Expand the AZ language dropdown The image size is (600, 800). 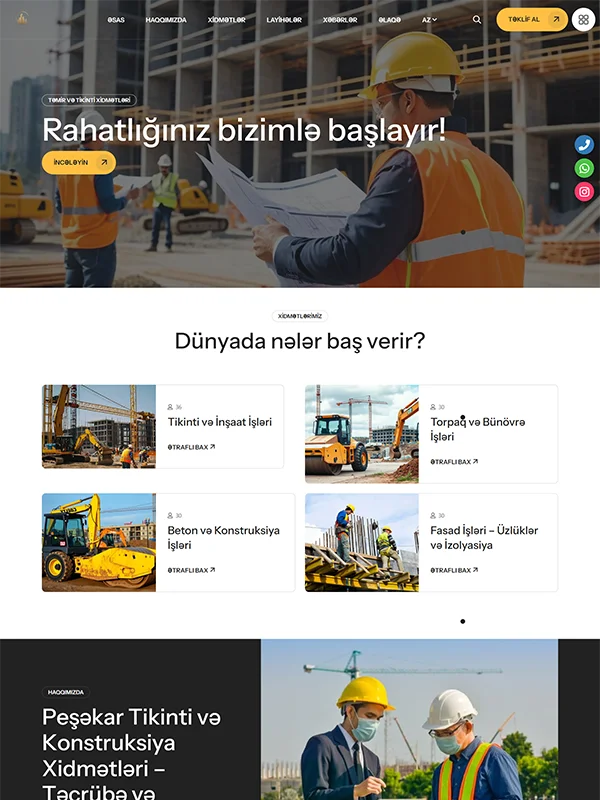coord(429,20)
